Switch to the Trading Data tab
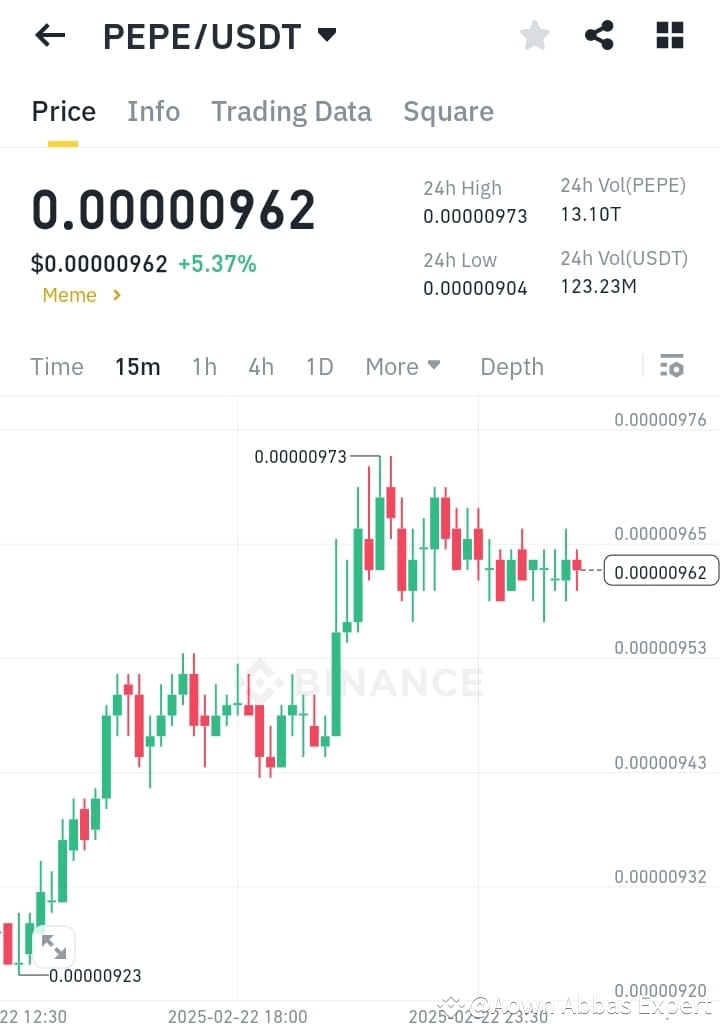 point(291,111)
